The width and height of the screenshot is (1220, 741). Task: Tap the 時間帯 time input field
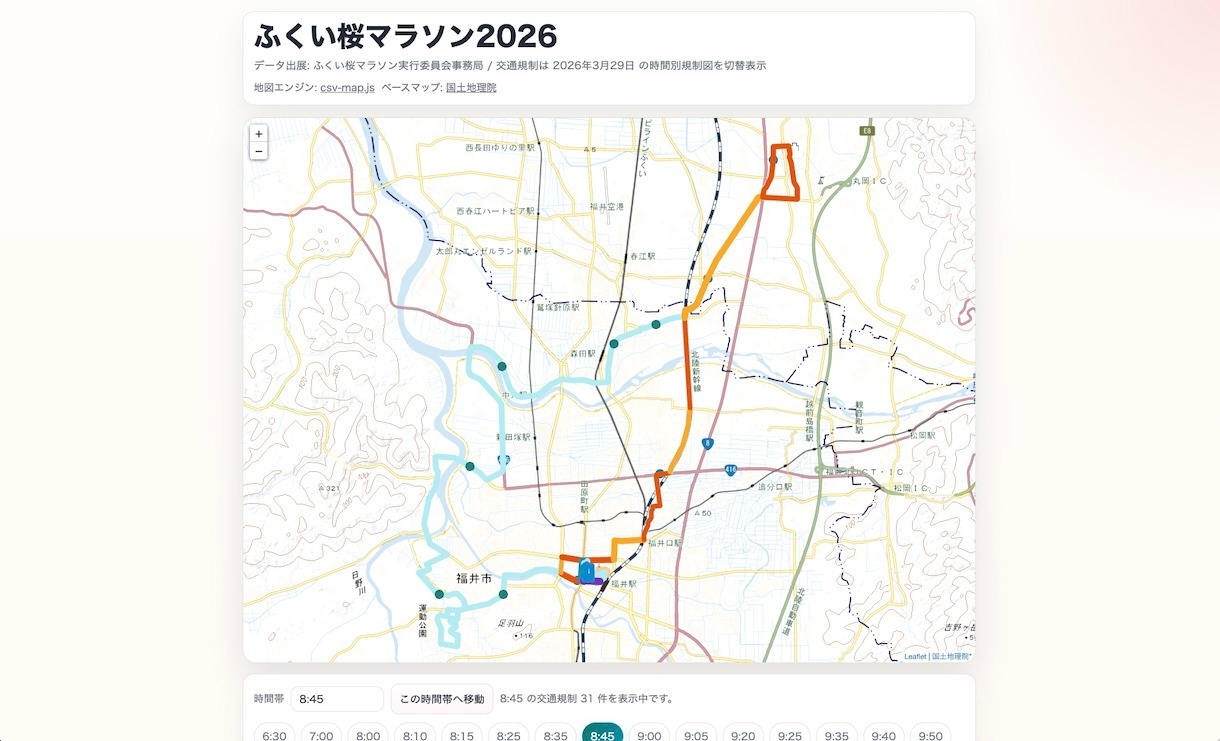pos(337,699)
